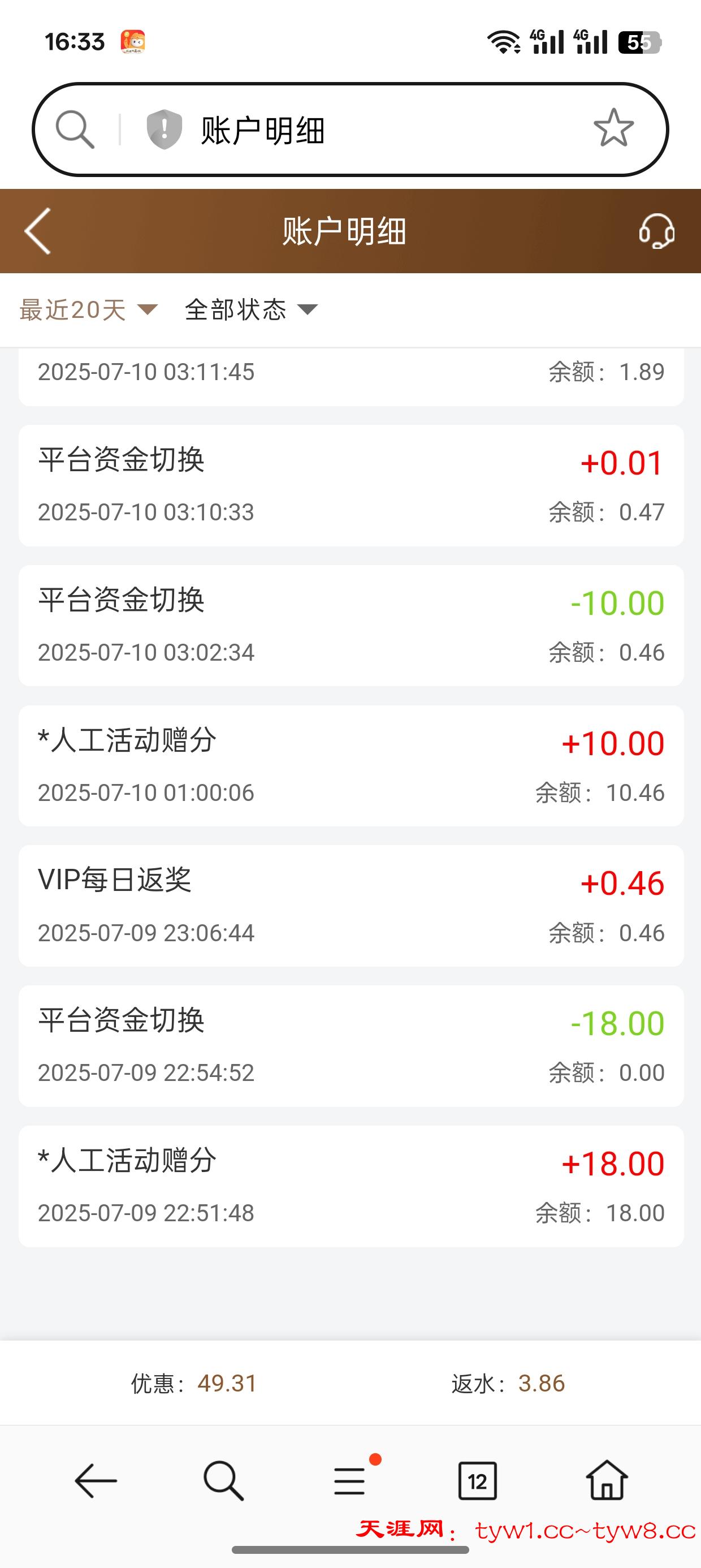This screenshot has width=701, height=1568.
Task: Open the browser search tool
Action: (x=223, y=1480)
